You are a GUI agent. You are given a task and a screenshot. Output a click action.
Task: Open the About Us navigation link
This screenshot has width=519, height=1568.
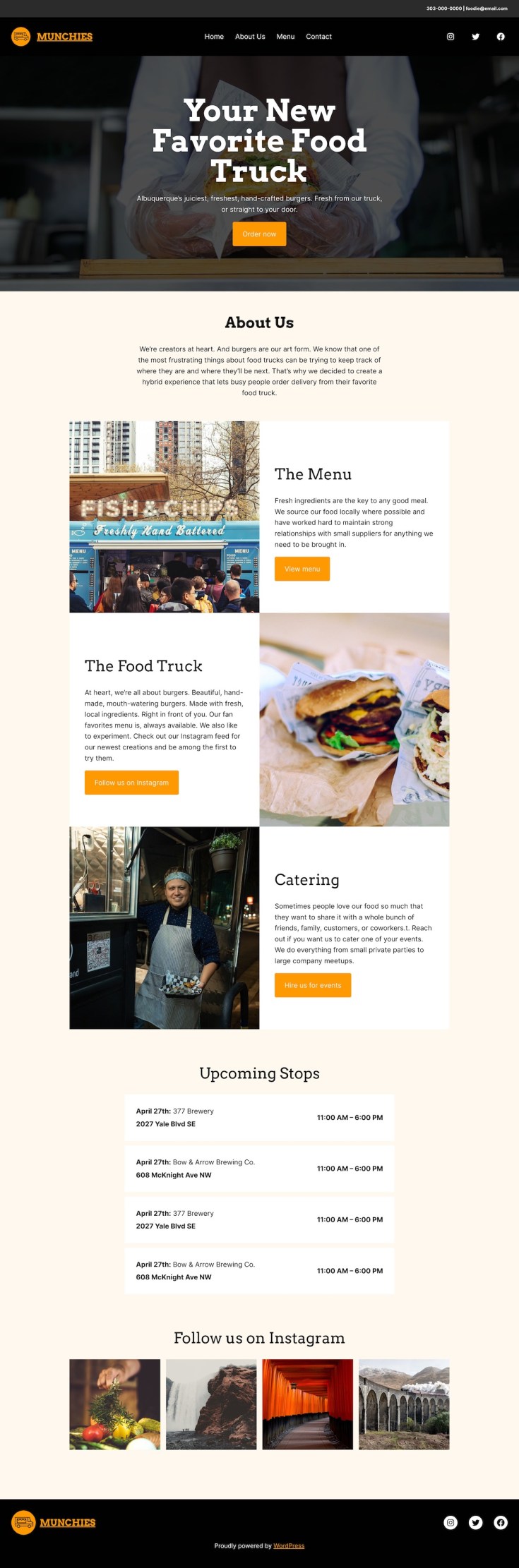pyautogui.click(x=250, y=37)
